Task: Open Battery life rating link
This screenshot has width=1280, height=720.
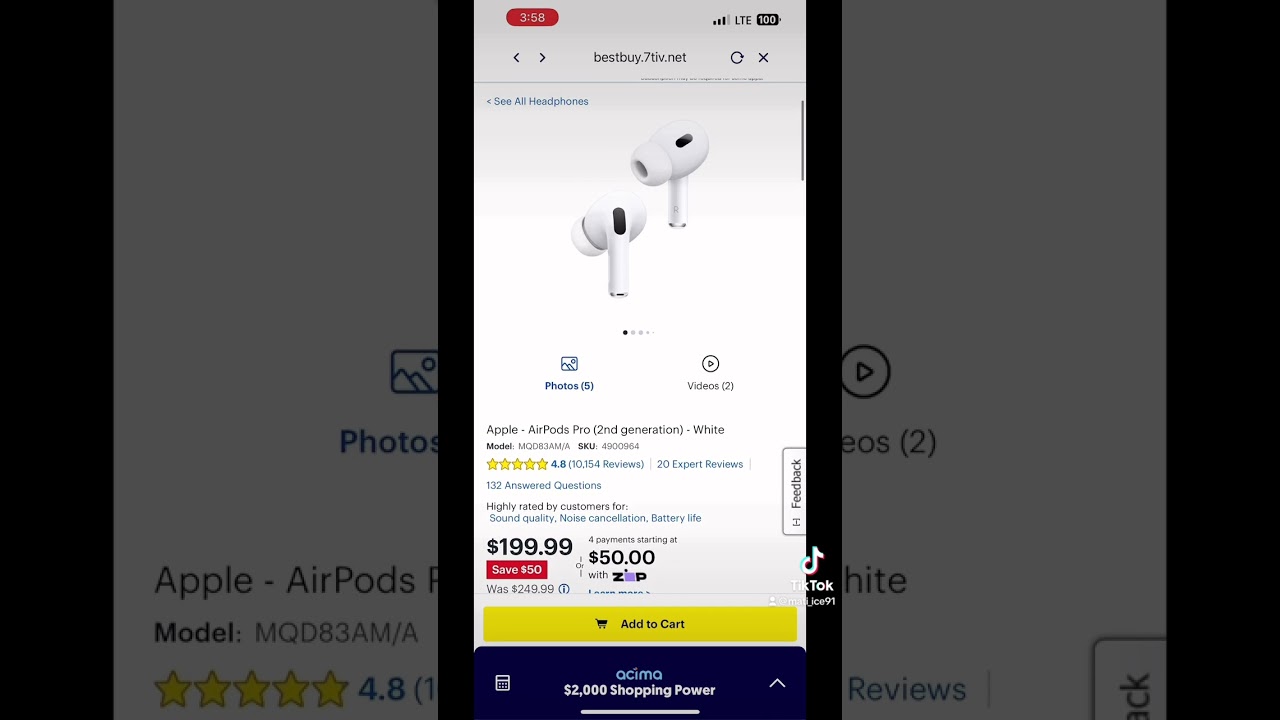Action: pyautogui.click(x=676, y=518)
